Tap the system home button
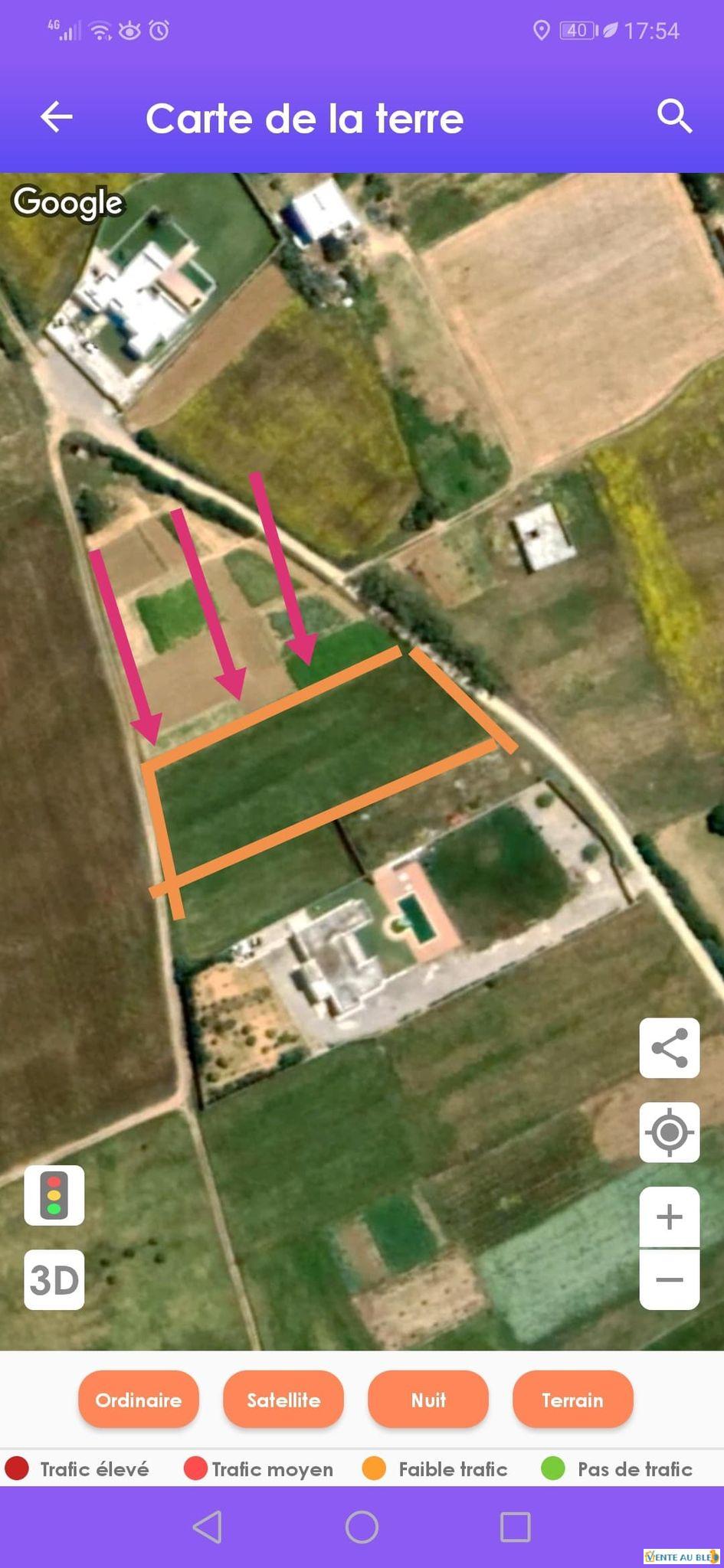 pos(362,1527)
